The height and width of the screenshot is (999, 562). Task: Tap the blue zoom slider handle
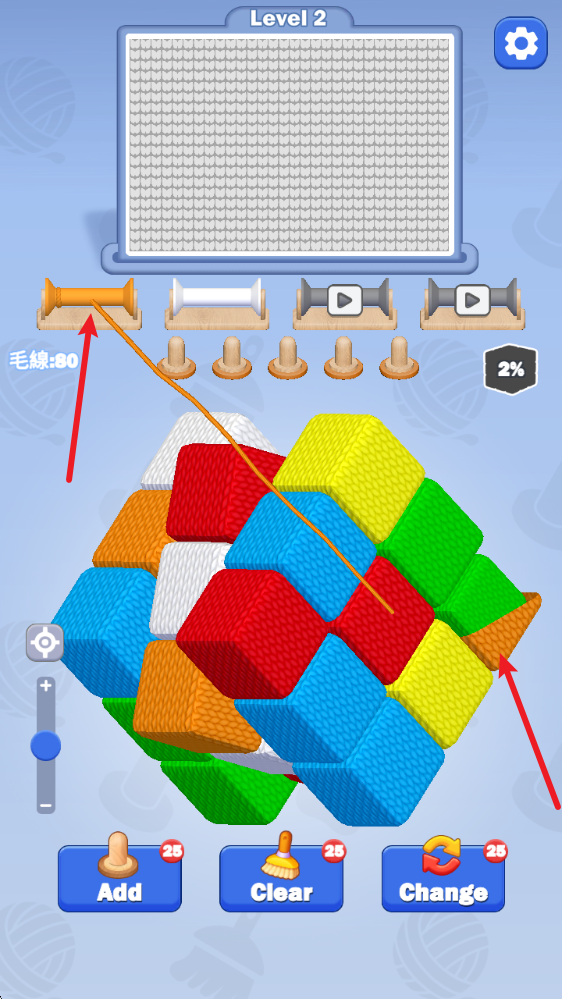click(45, 745)
